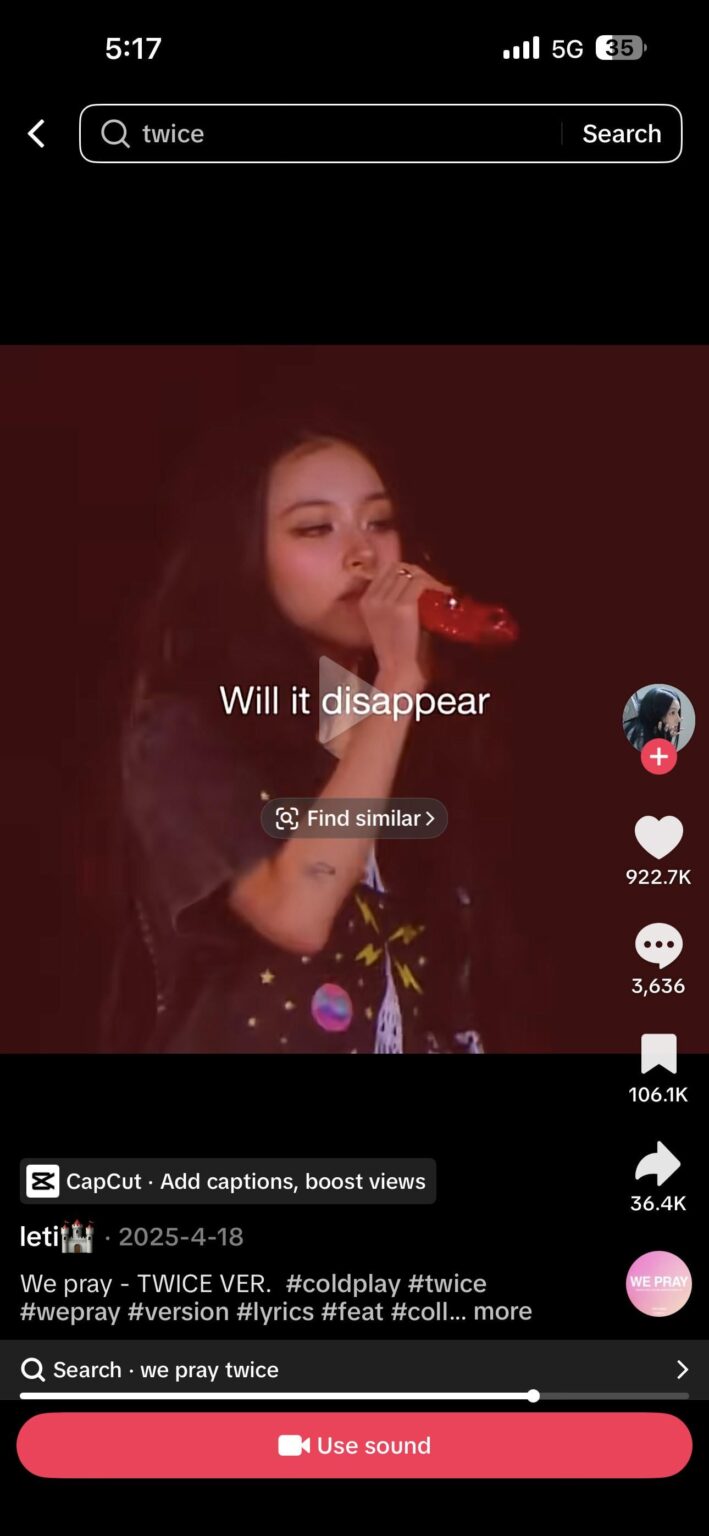Open the CapCut add captions banner
The width and height of the screenshot is (709, 1536).
coord(228,1181)
